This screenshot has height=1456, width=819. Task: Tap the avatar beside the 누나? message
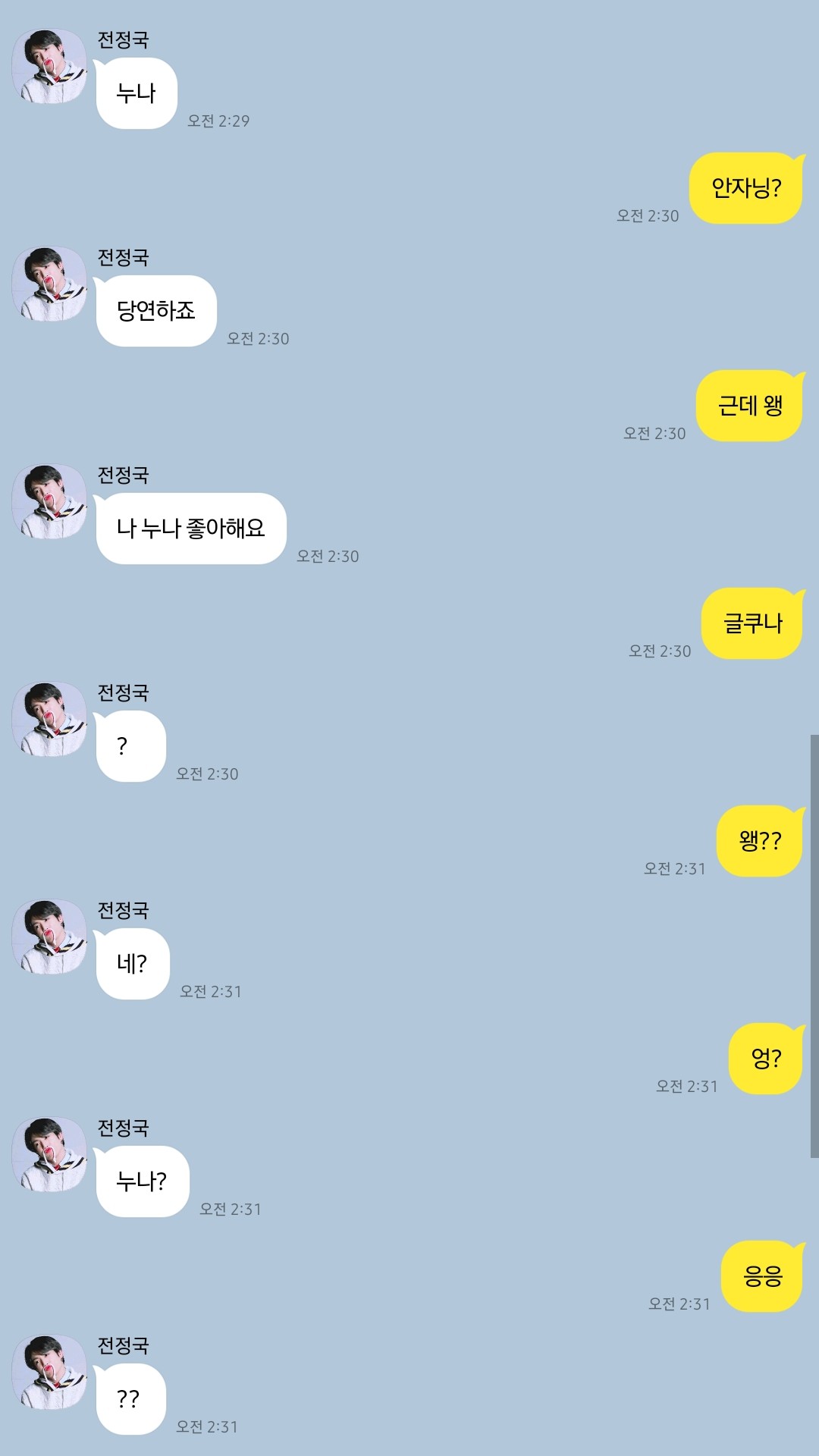(x=50, y=1155)
